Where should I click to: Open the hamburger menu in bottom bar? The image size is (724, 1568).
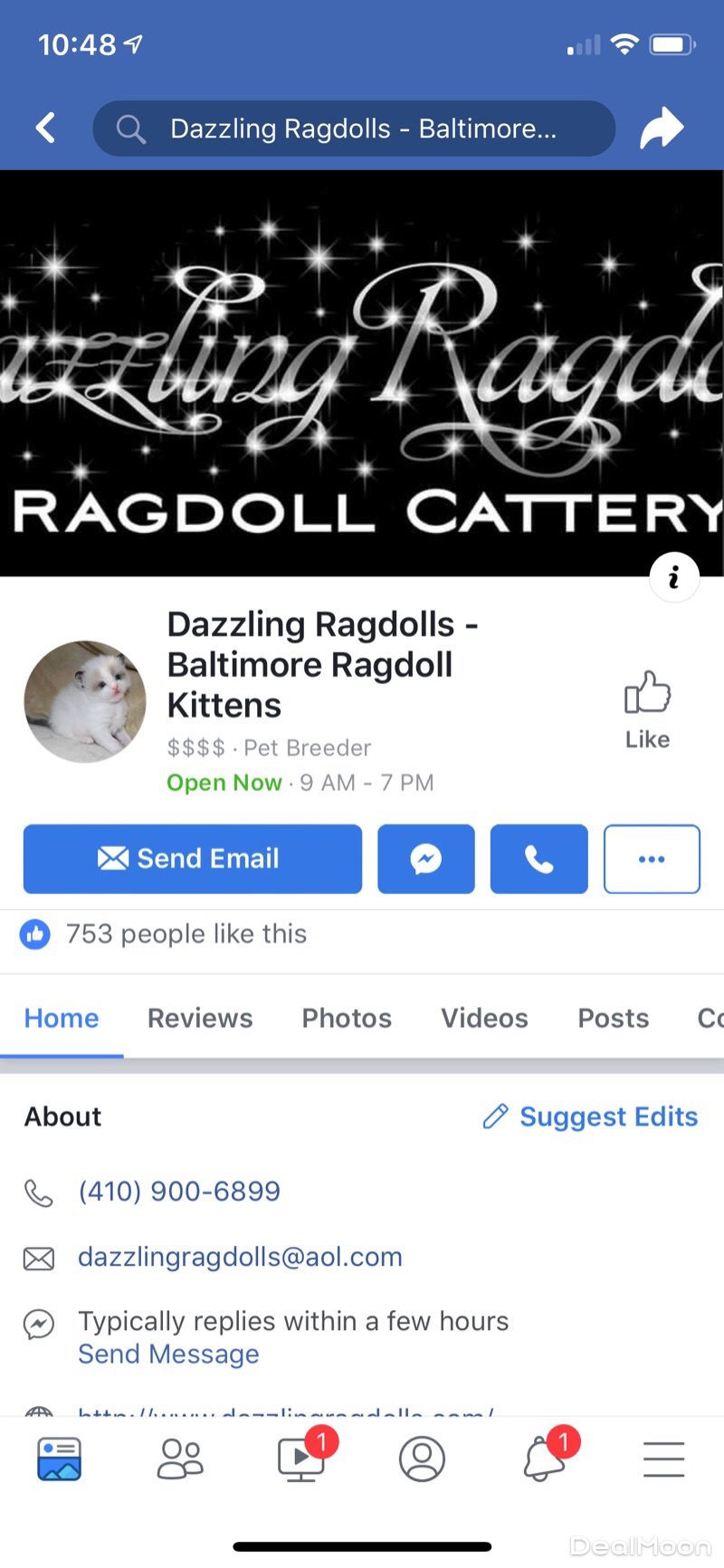[x=663, y=1459]
